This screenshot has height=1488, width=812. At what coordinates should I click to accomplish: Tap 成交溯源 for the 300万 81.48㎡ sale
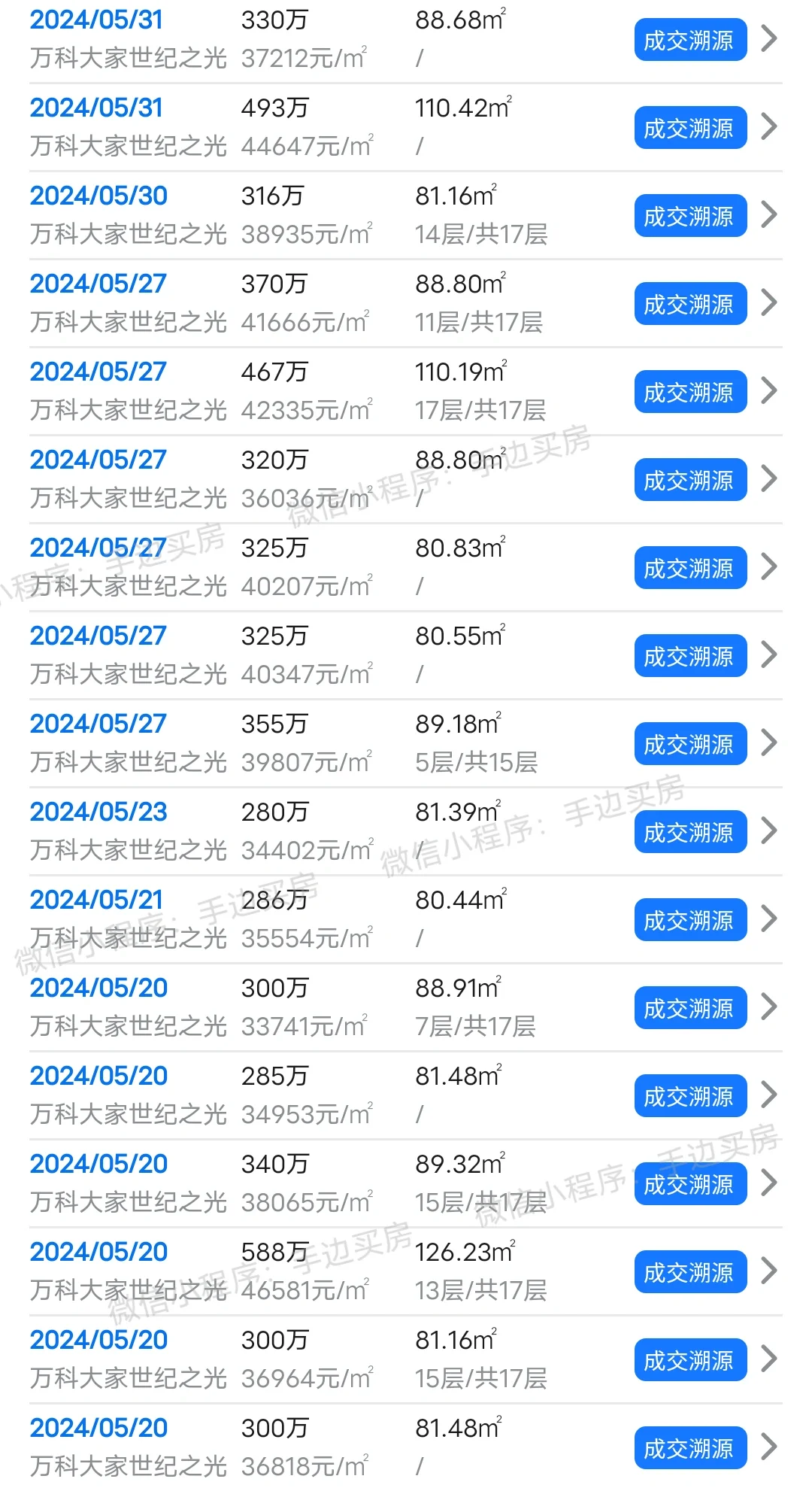pyautogui.click(x=690, y=1448)
